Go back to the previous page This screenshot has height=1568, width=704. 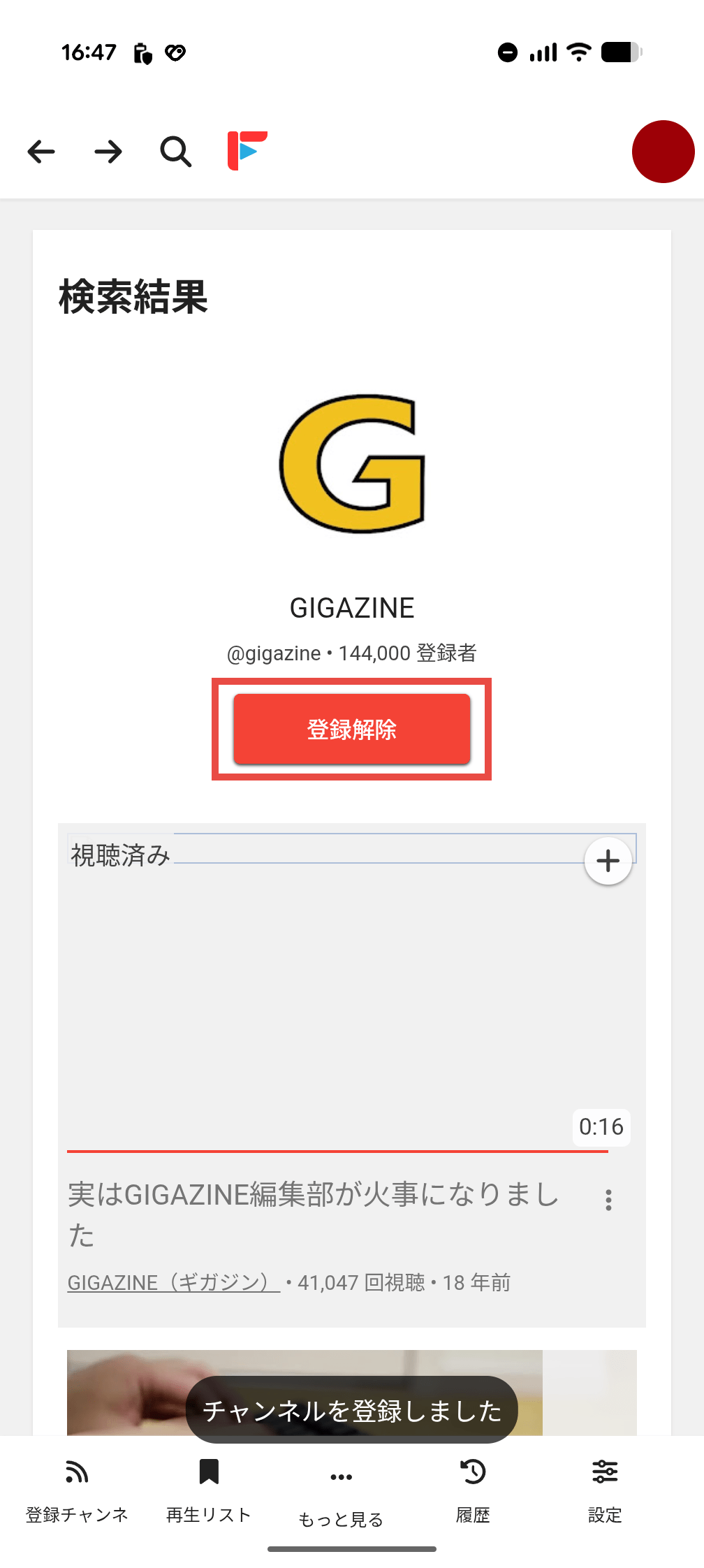coord(41,151)
